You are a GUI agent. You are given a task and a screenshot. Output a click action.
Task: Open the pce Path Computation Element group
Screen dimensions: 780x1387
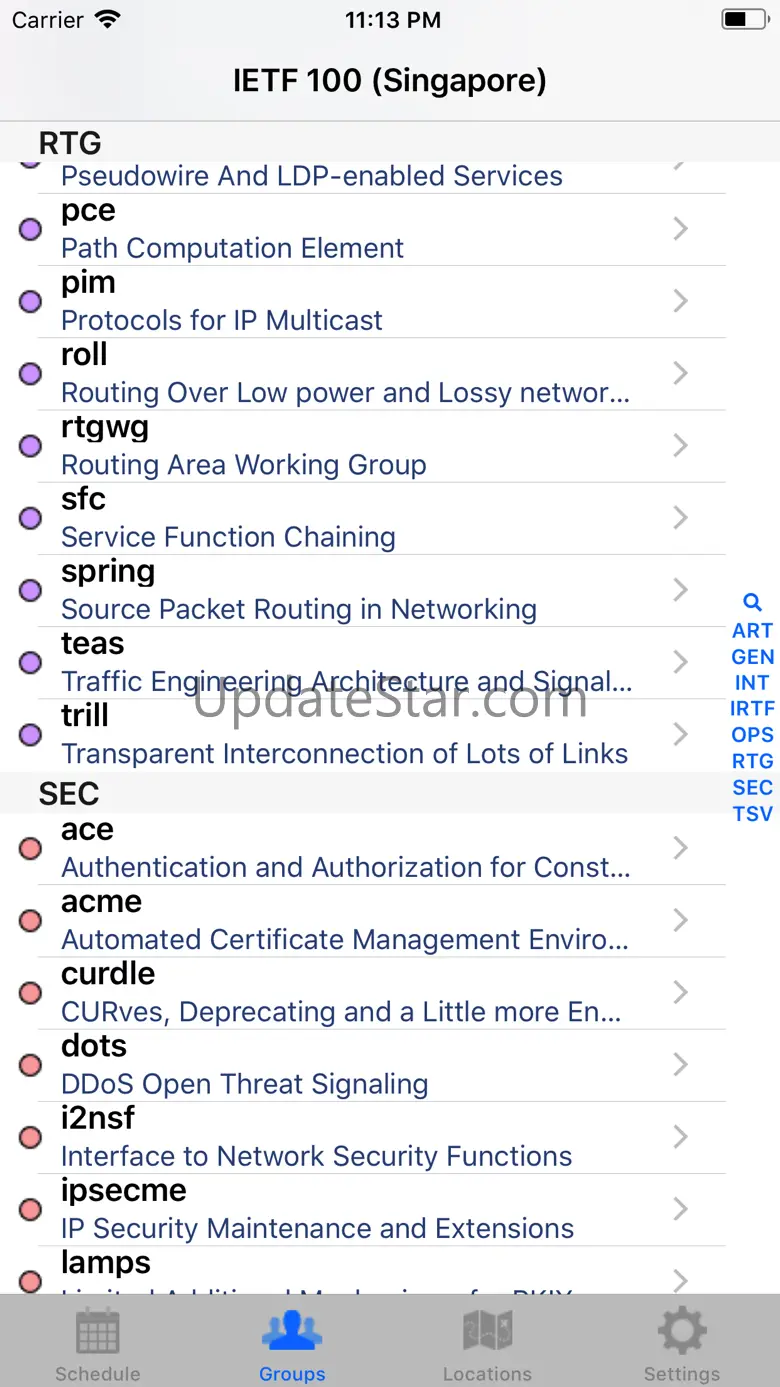(x=360, y=230)
